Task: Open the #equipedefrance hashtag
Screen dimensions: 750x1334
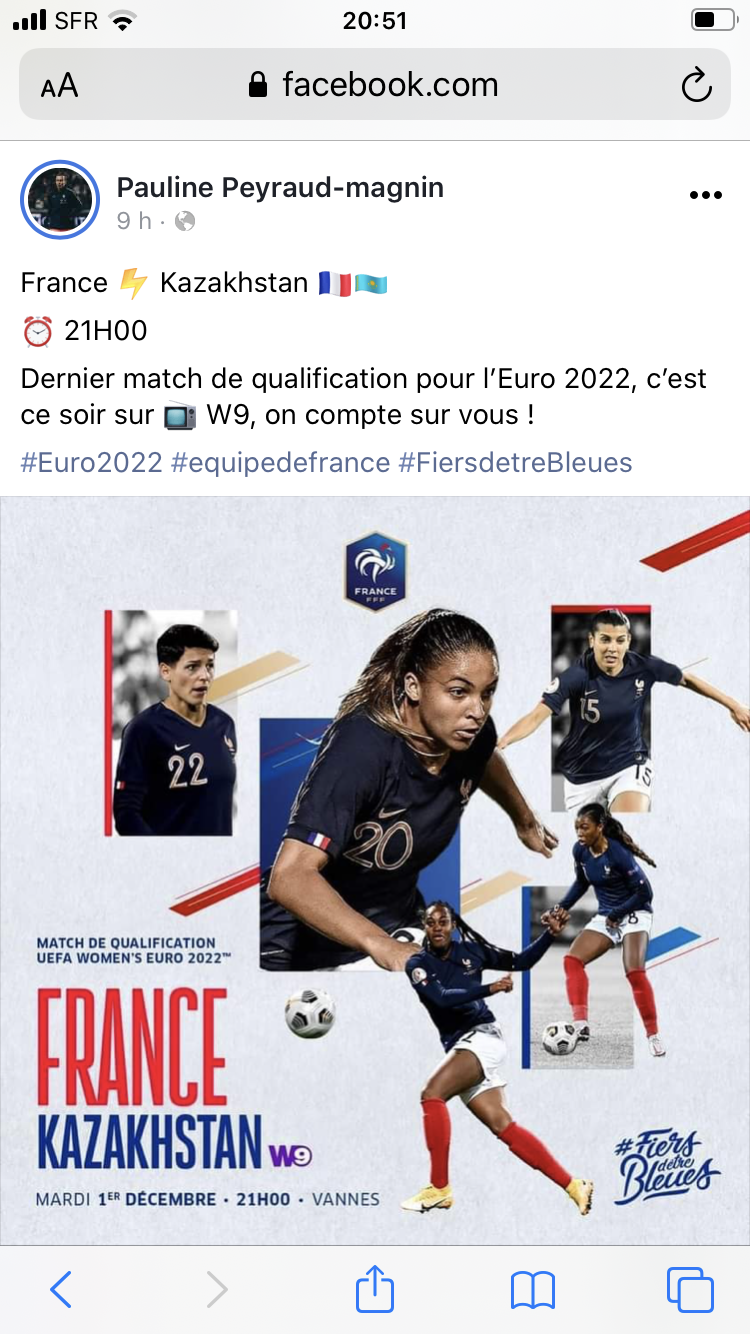Action: (280, 463)
